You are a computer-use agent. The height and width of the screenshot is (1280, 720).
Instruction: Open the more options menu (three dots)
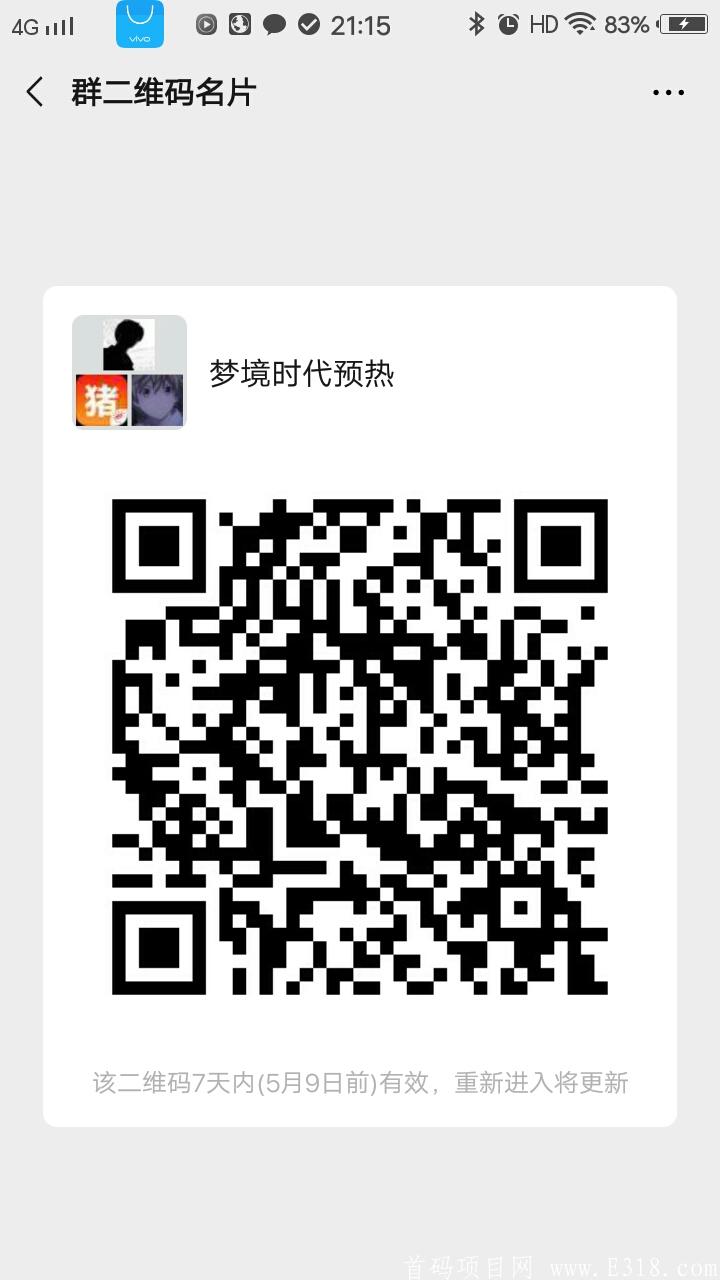click(x=667, y=91)
